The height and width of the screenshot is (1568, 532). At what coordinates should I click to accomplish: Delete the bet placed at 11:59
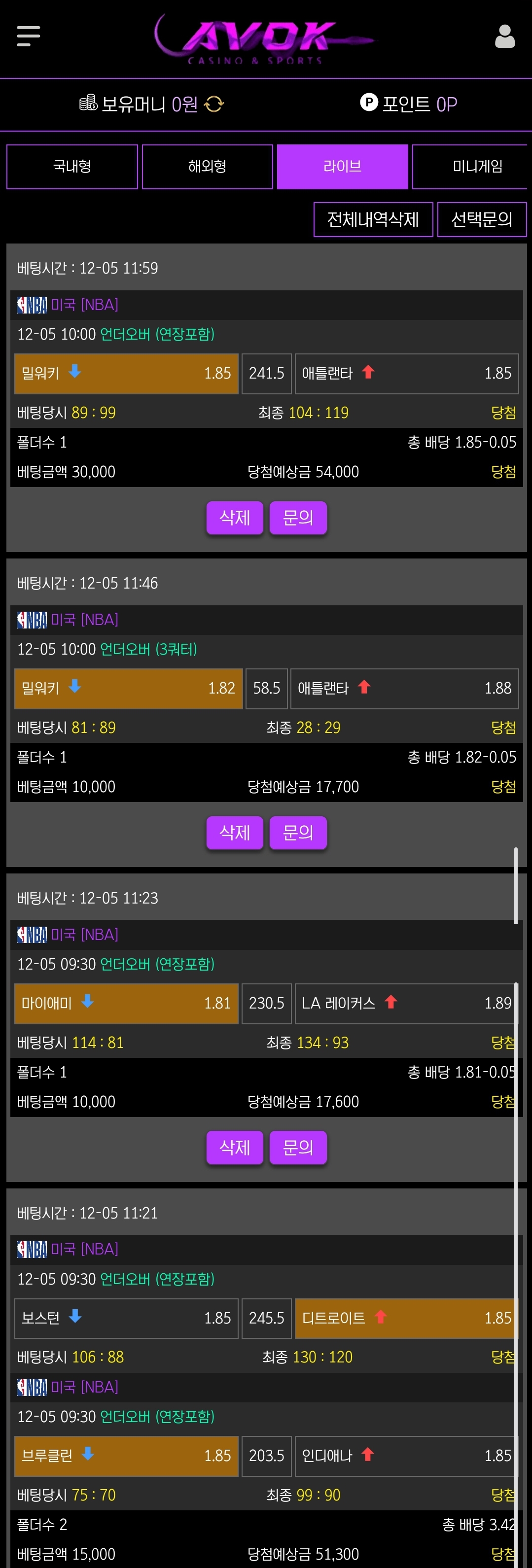point(234,518)
